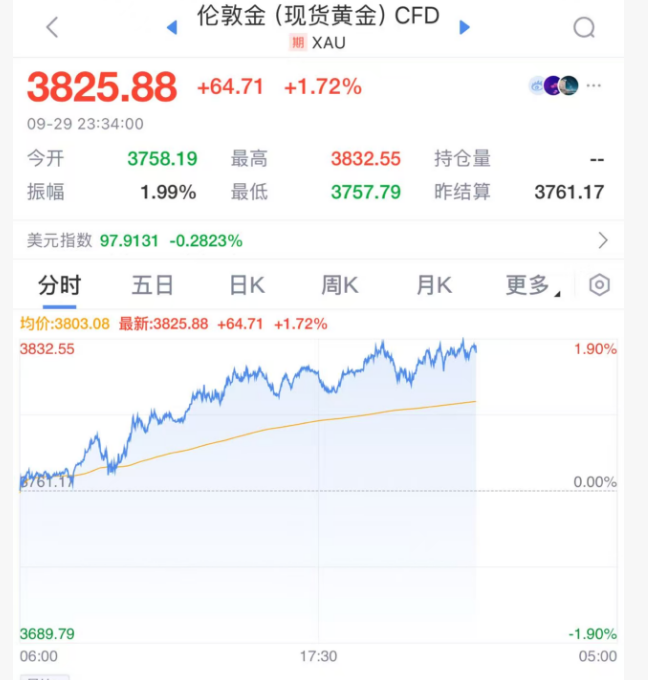Viewport: 648px width, 680px height.
Task: Select the 分时 chart tab
Action: point(59,285)
